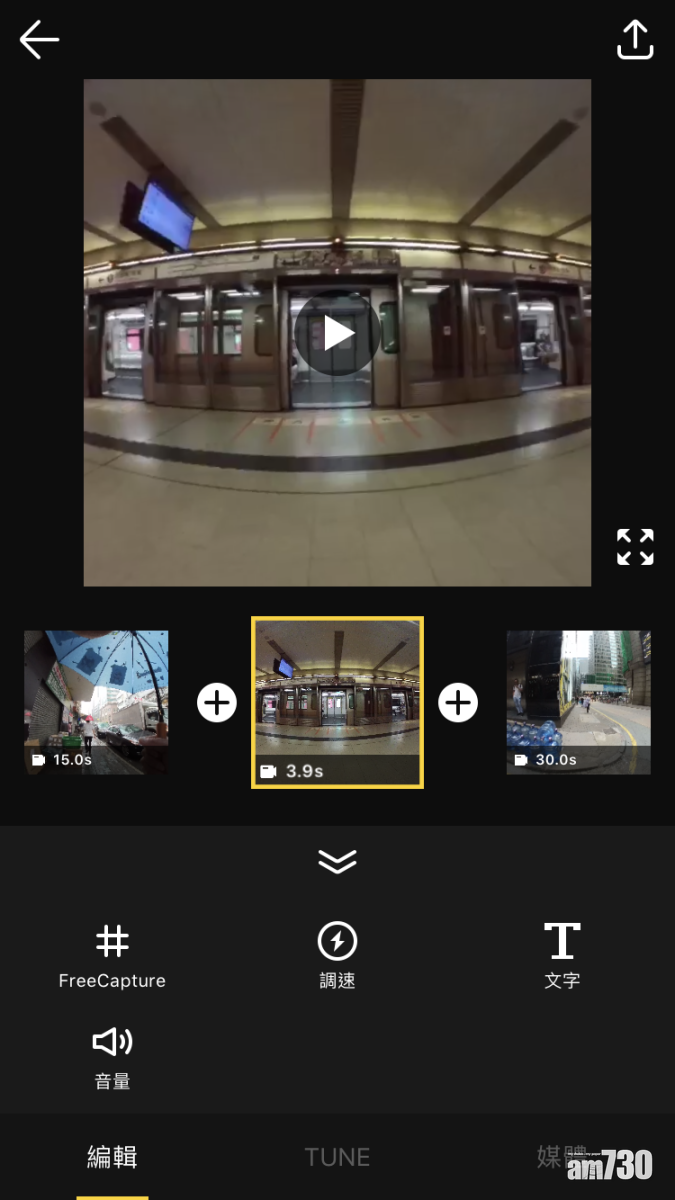This screenshot has width=675, height=1200.
Task: Open the 調速 speed adjustment tool
Action: 337,956
